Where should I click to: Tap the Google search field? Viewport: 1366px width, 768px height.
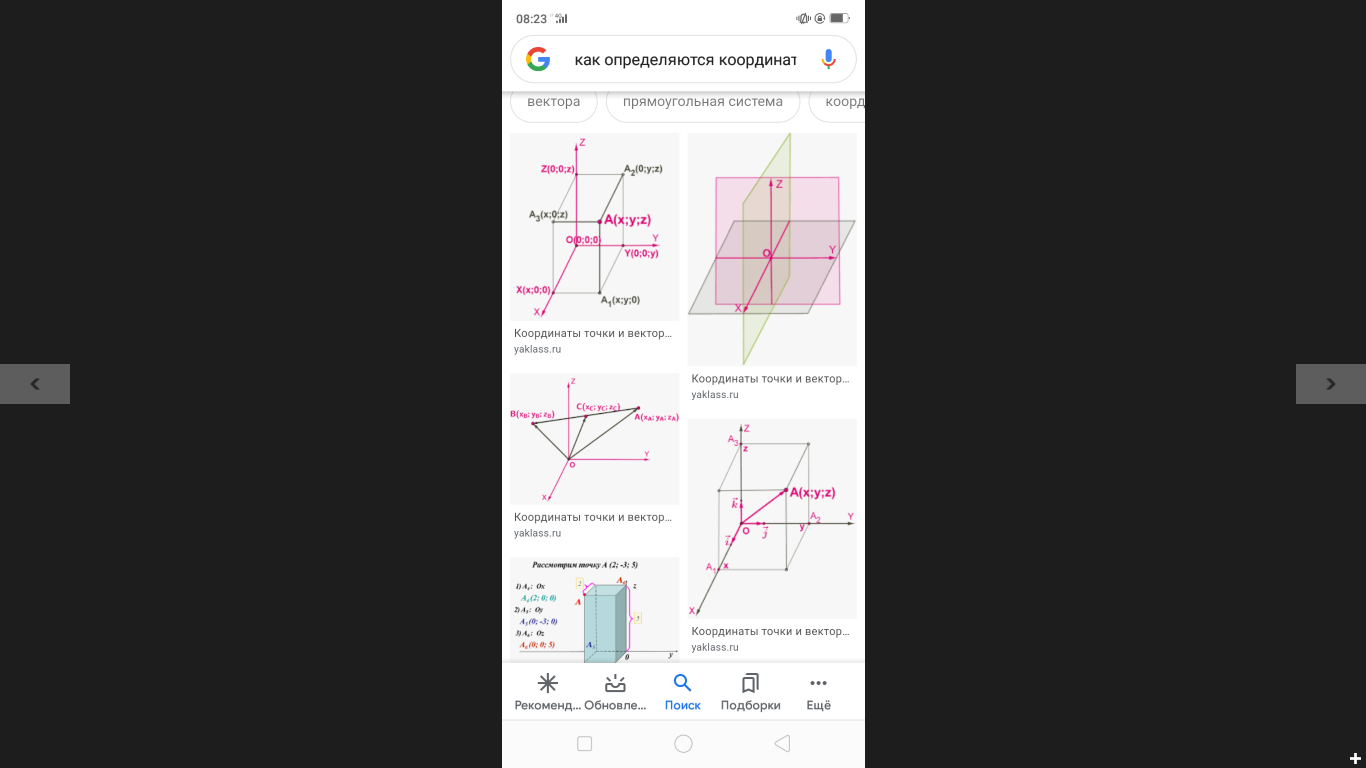coord(684,60)
